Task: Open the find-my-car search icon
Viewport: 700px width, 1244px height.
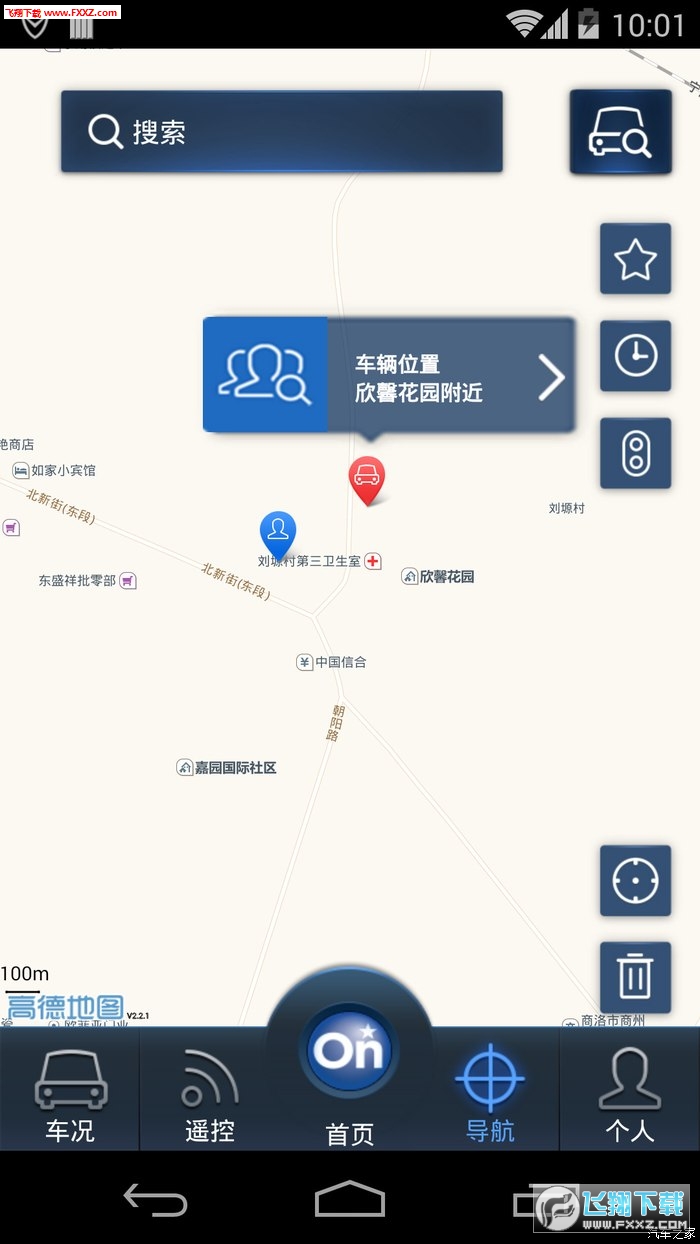Action: click(620, 131)
